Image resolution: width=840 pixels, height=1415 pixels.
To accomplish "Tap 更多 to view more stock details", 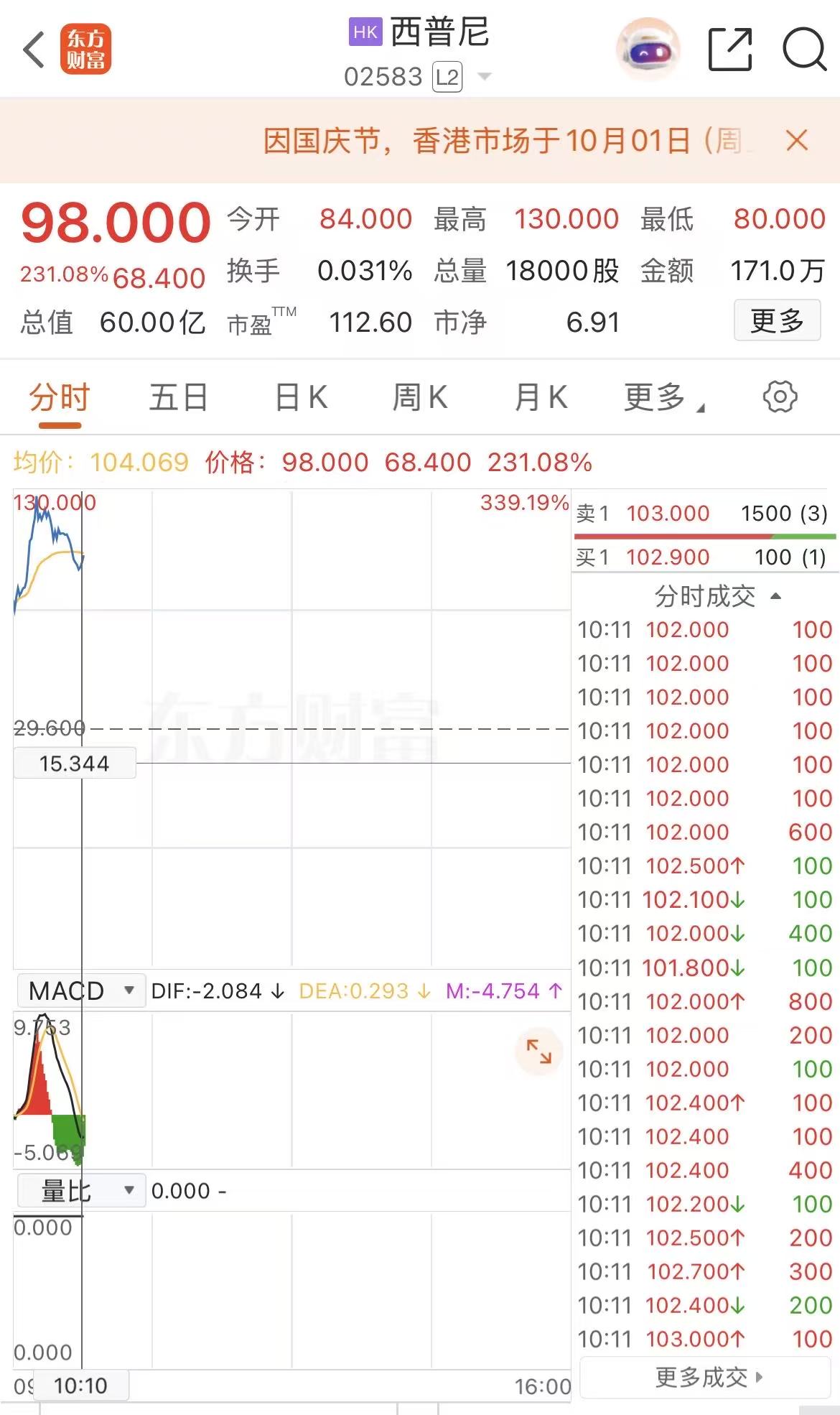I will point(777,321).
